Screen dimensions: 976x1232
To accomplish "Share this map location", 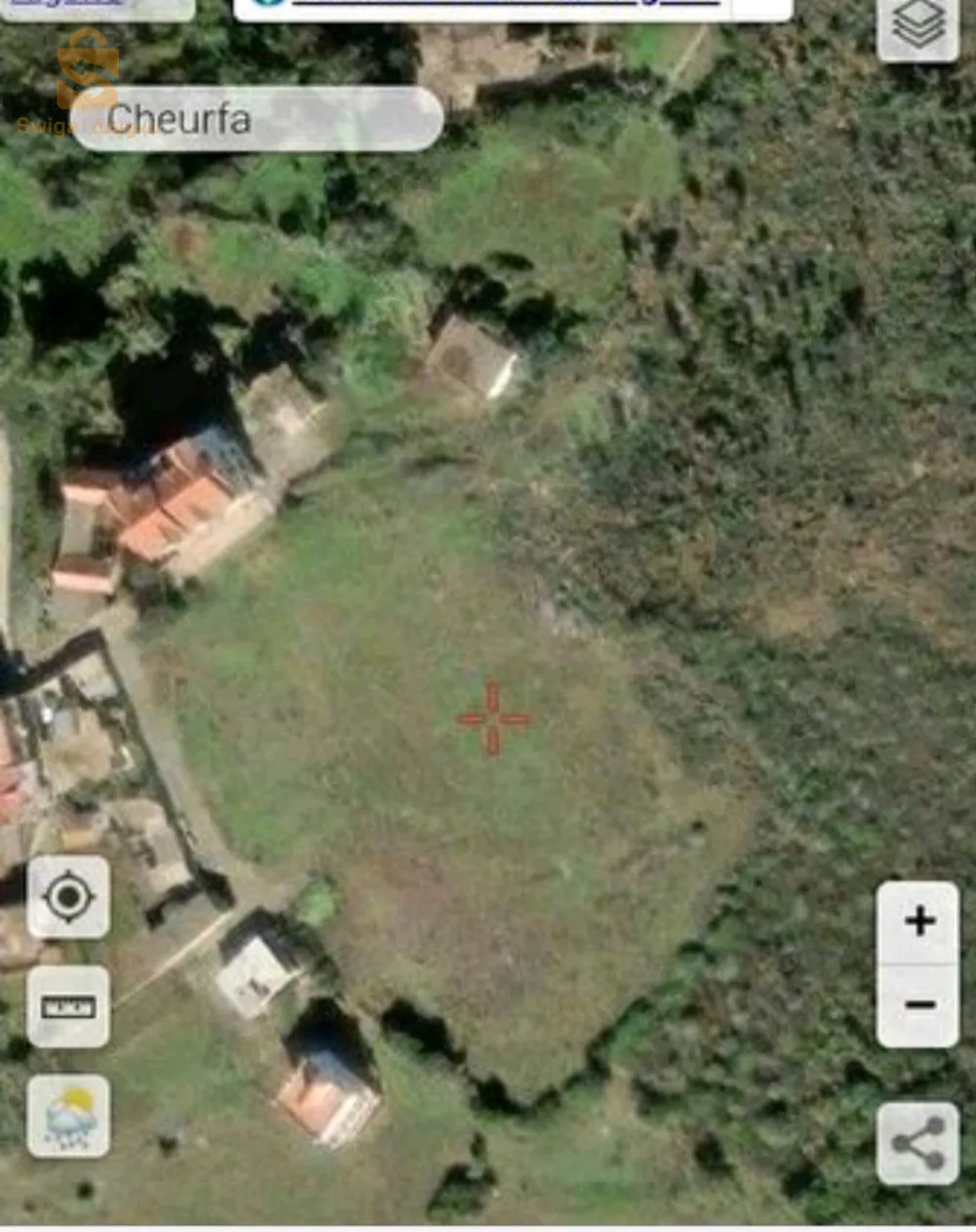I will (918, 1143).
